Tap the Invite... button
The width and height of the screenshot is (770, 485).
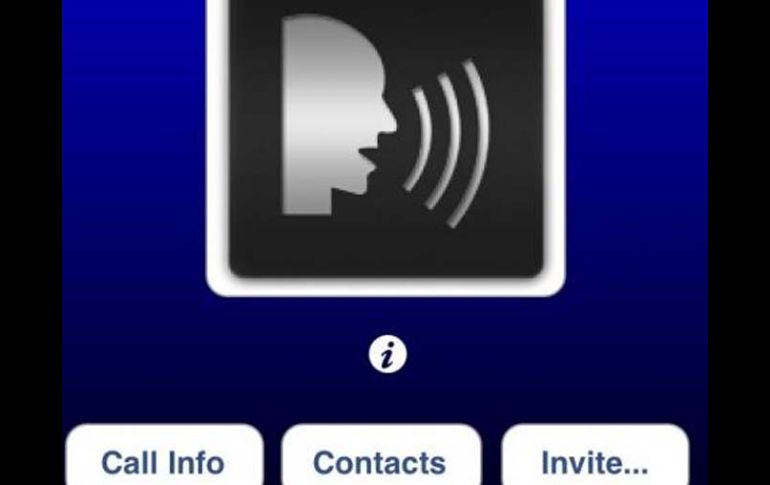[595, 459]
